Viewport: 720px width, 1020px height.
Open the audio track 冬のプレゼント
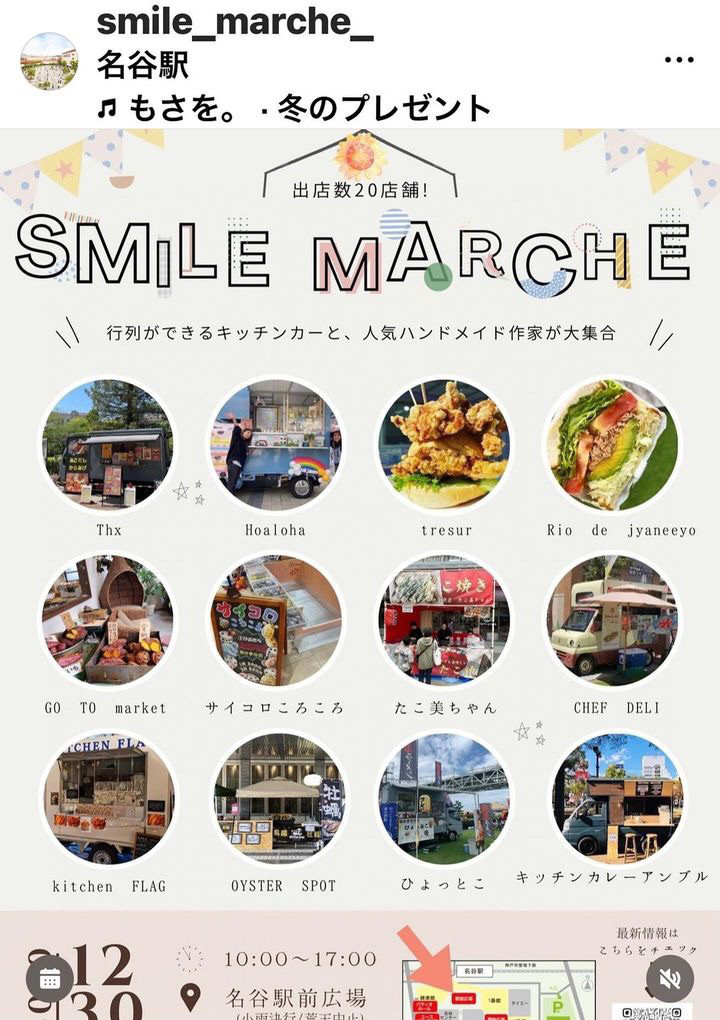[294, 108]
